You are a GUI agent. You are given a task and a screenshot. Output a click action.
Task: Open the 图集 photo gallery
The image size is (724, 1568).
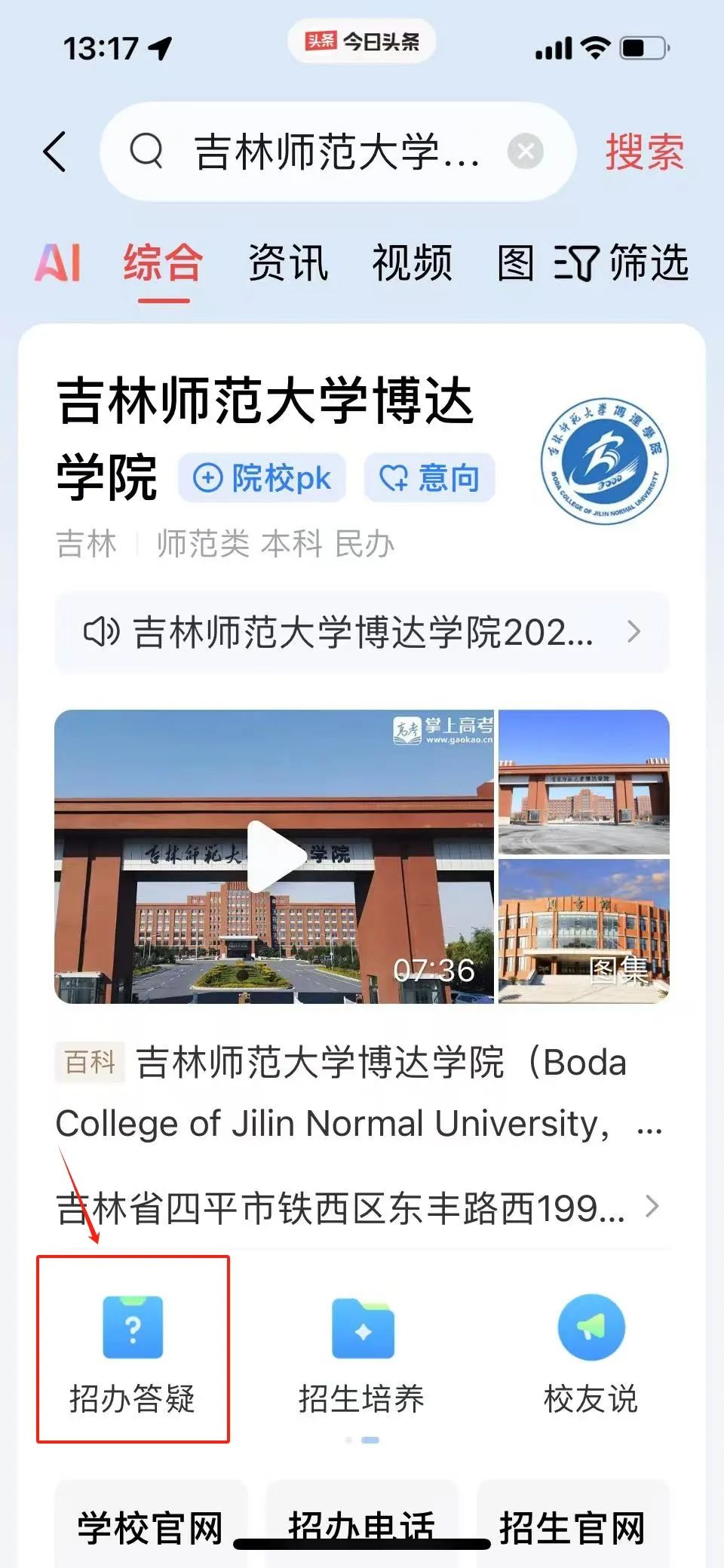(584, 932)
